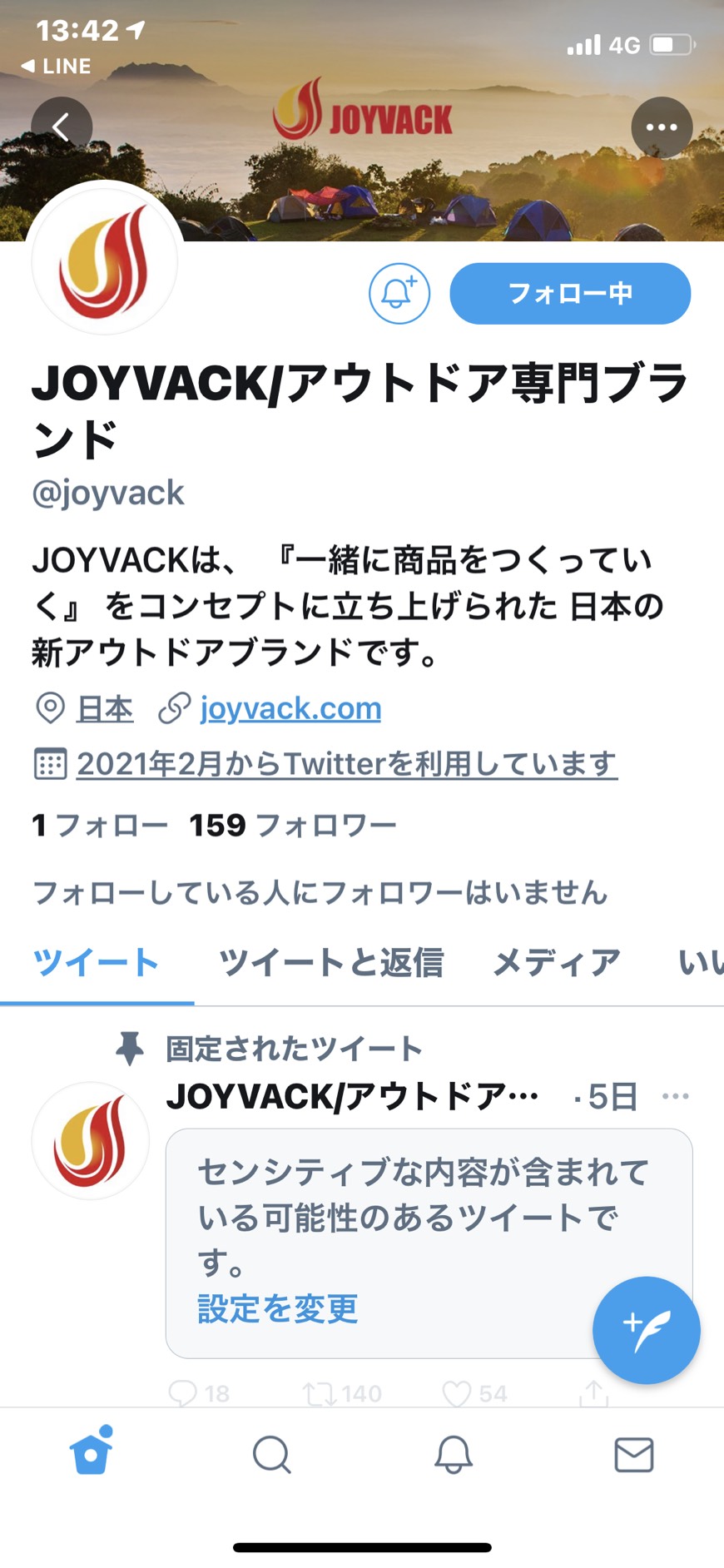Screen dimensions: 724x1568
Task: Go to the Home tab in bottom bar
Action: click(91, 1452)
